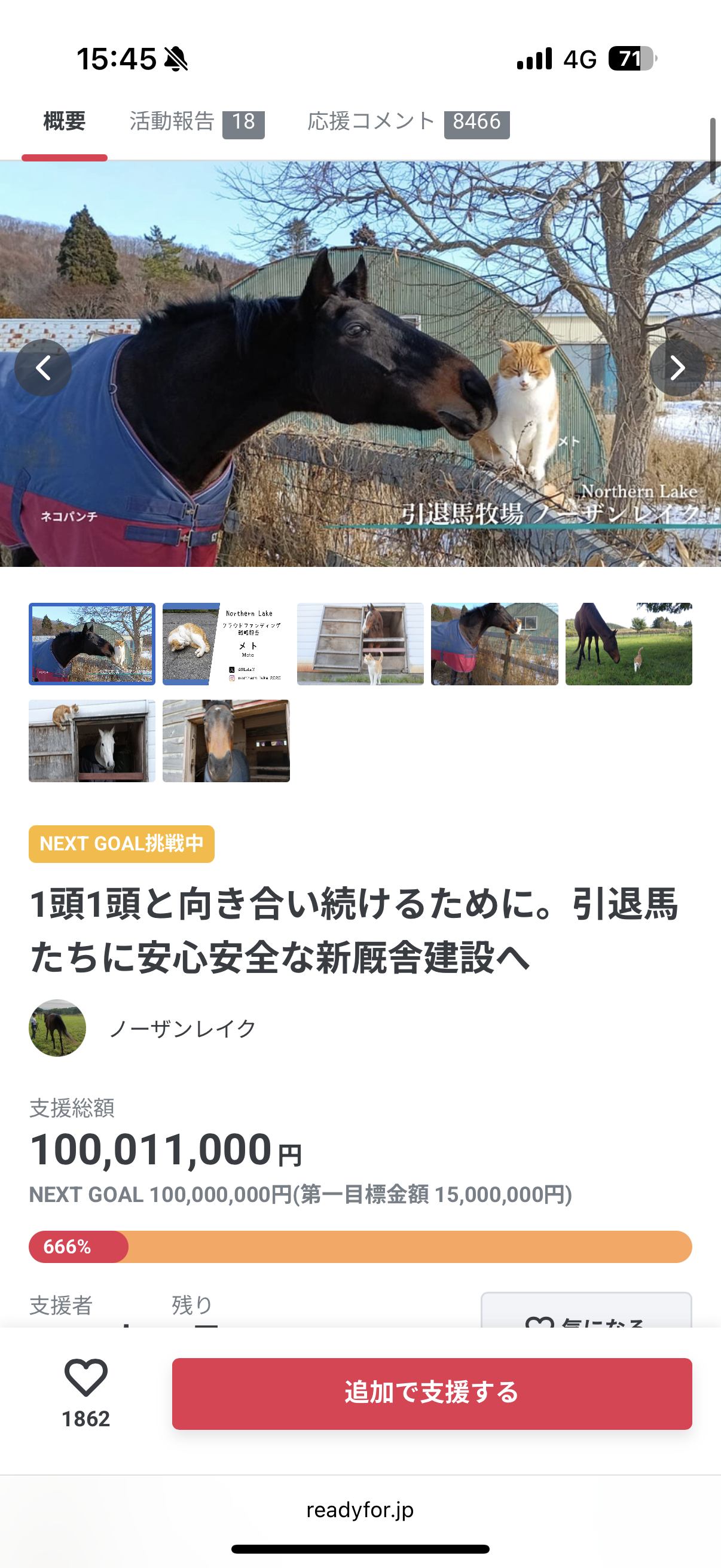The height and width of the screenshot is (1568, 721).
Task: Open ノーザンレイク organizer profile
Action: click(x=182, y=1028)
